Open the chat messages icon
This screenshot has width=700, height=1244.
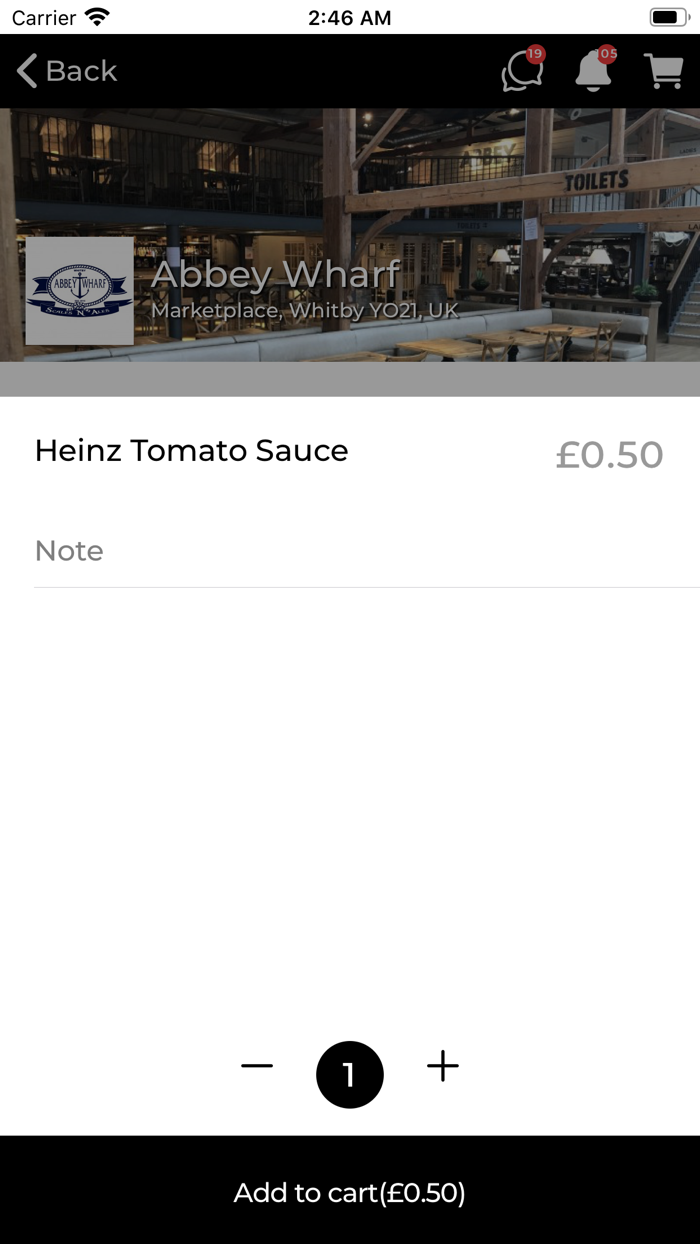click(522, 71)
